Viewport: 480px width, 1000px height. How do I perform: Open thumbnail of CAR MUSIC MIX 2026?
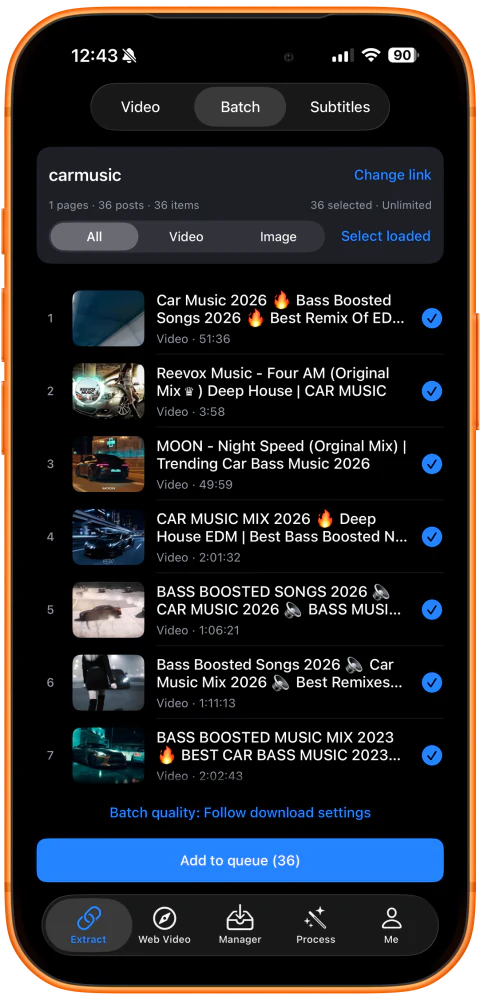tap(108, 537)
